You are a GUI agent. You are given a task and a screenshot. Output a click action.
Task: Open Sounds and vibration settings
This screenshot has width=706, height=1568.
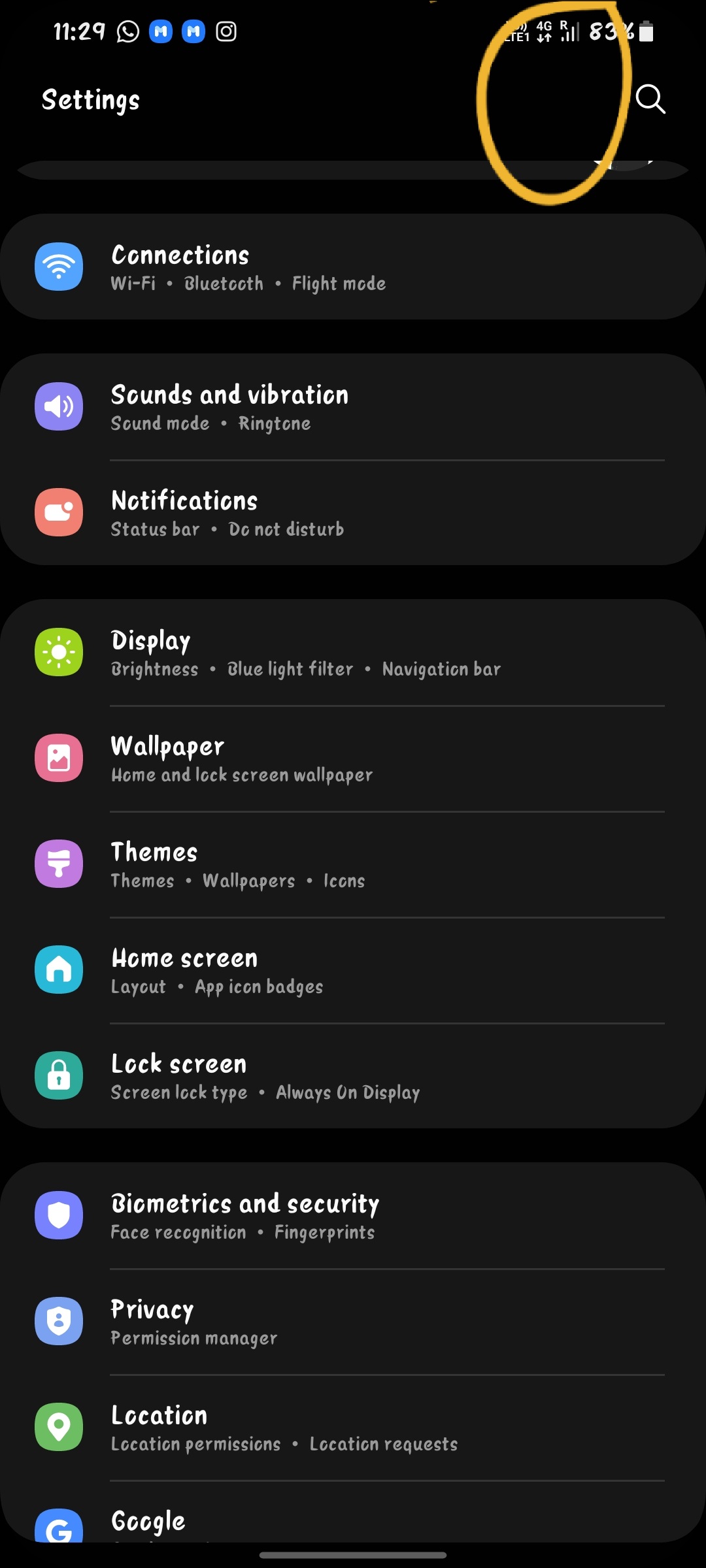pos(353,407)
